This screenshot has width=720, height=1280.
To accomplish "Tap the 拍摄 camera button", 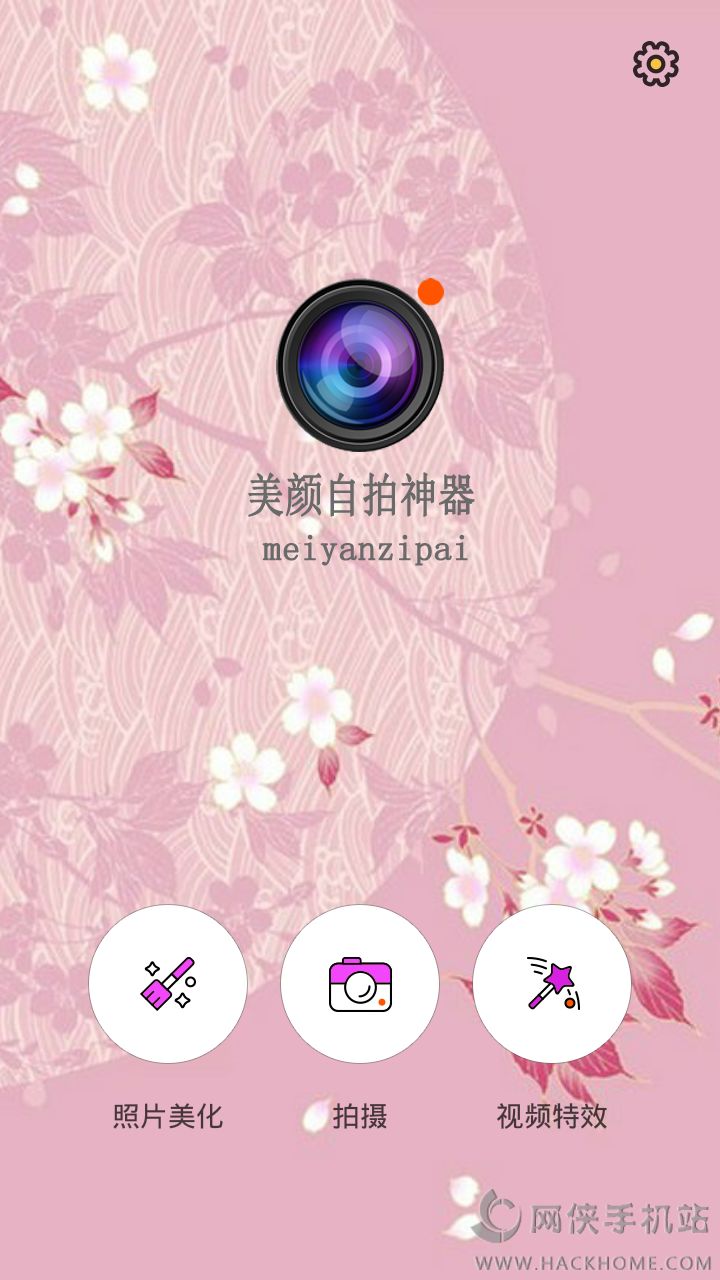I will coord(360,984).
